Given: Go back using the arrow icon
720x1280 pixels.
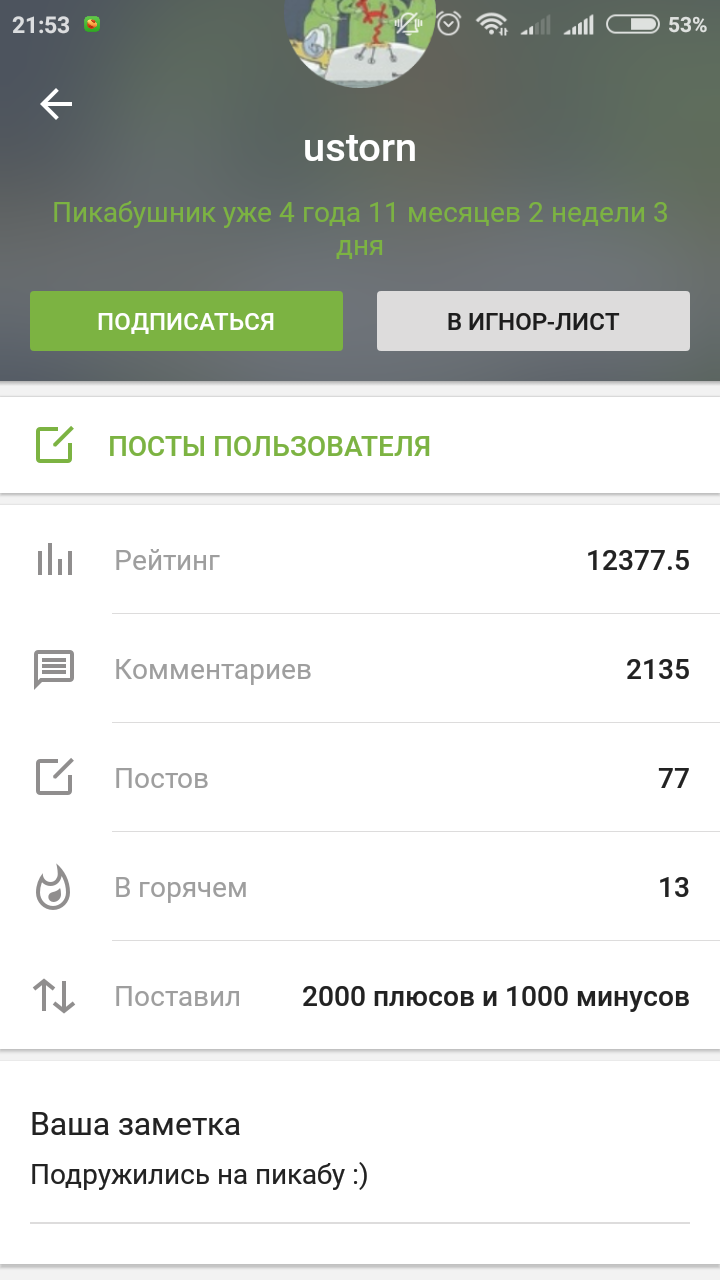Looking at the screenshot, I should pyautogui.click(x=56, y=104).
